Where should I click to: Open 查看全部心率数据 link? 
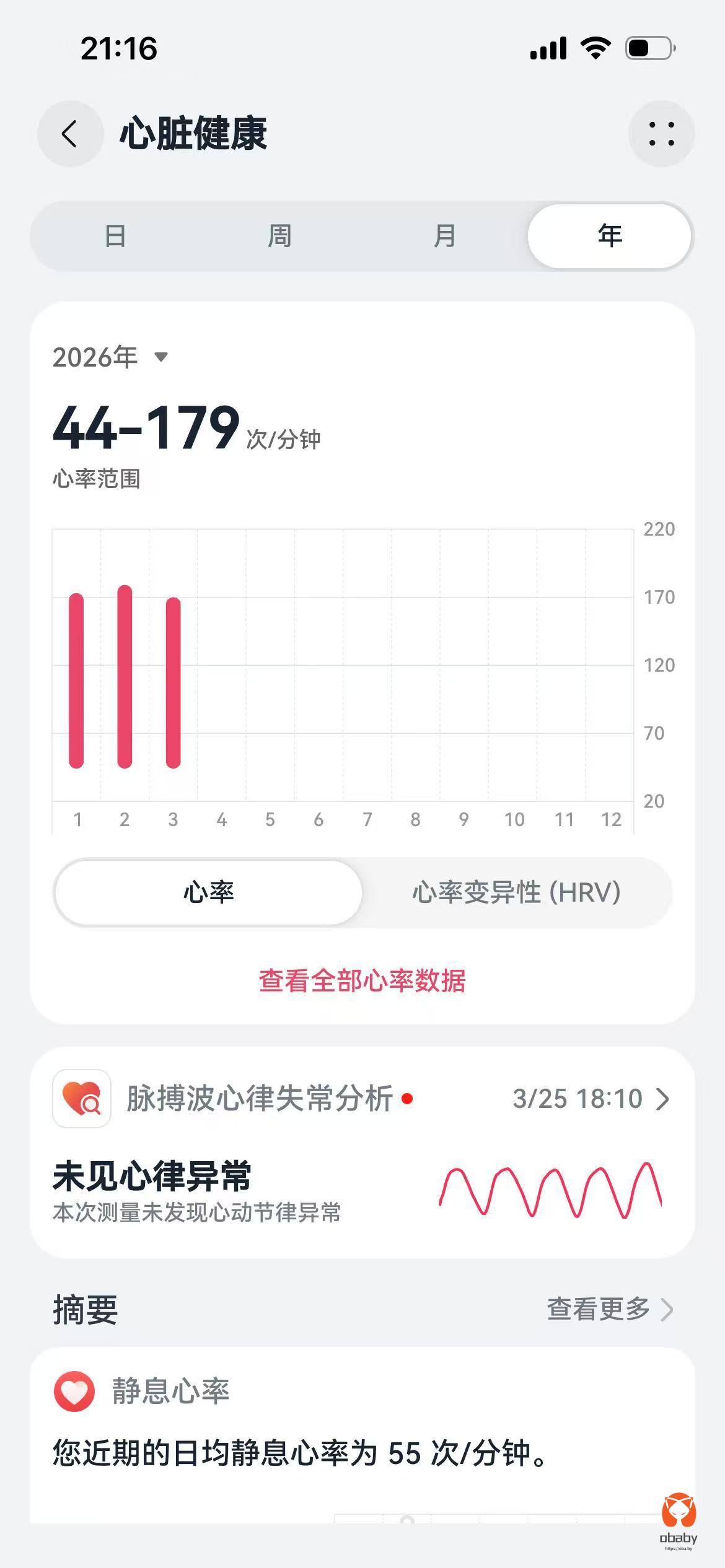pyautogui.click(x=362, y=981)
